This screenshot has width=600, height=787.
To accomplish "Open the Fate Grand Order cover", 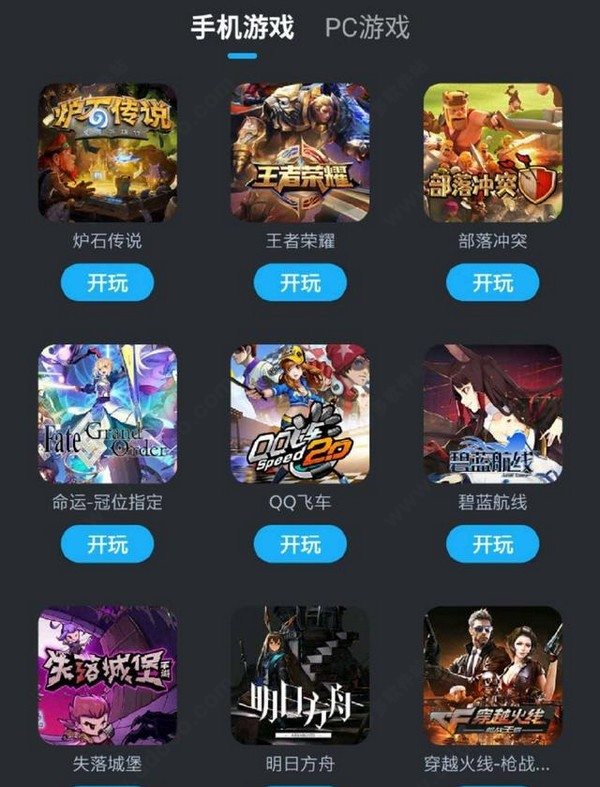I will (x=107, y=414).
